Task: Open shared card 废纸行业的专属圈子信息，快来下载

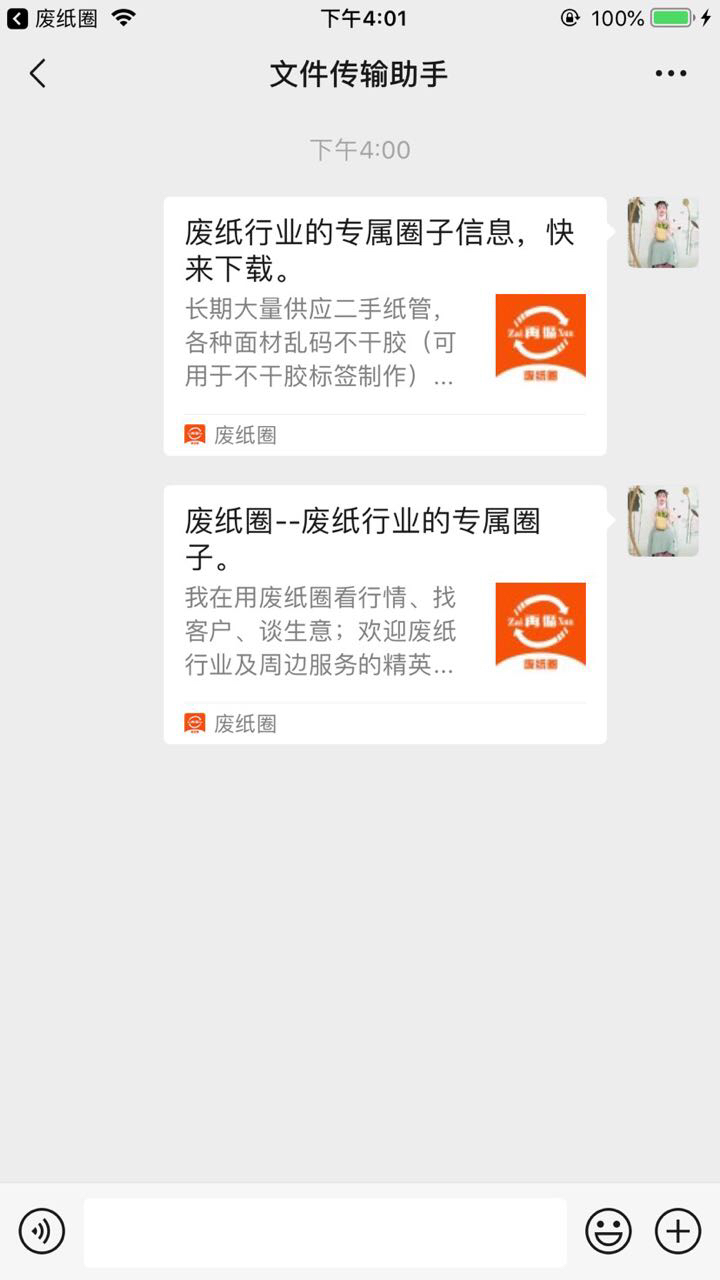Action: tap(385, 326)
